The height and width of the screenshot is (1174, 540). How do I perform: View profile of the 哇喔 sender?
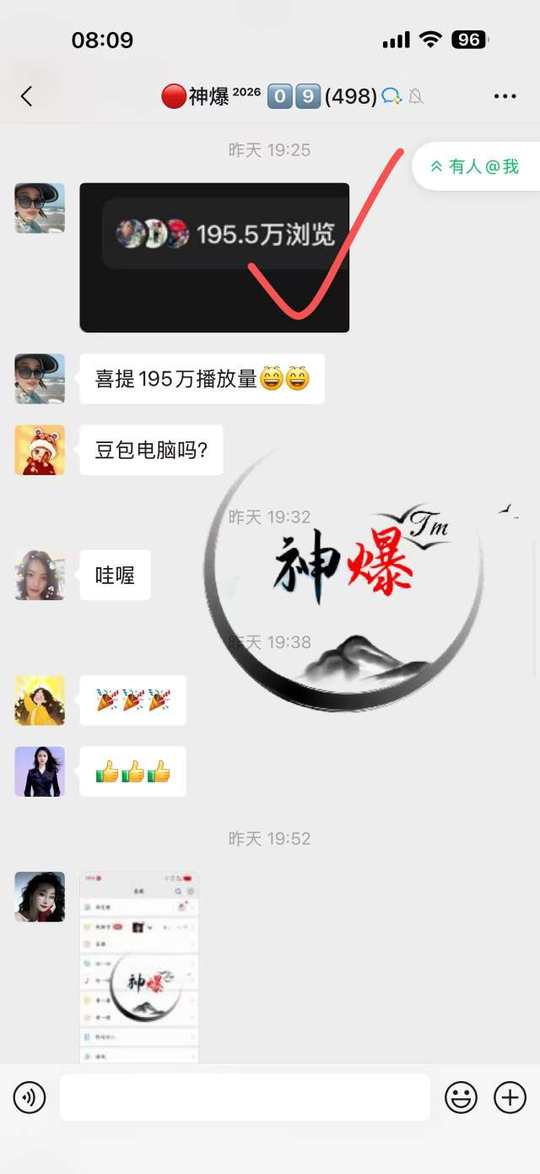[x=40, y=575]
